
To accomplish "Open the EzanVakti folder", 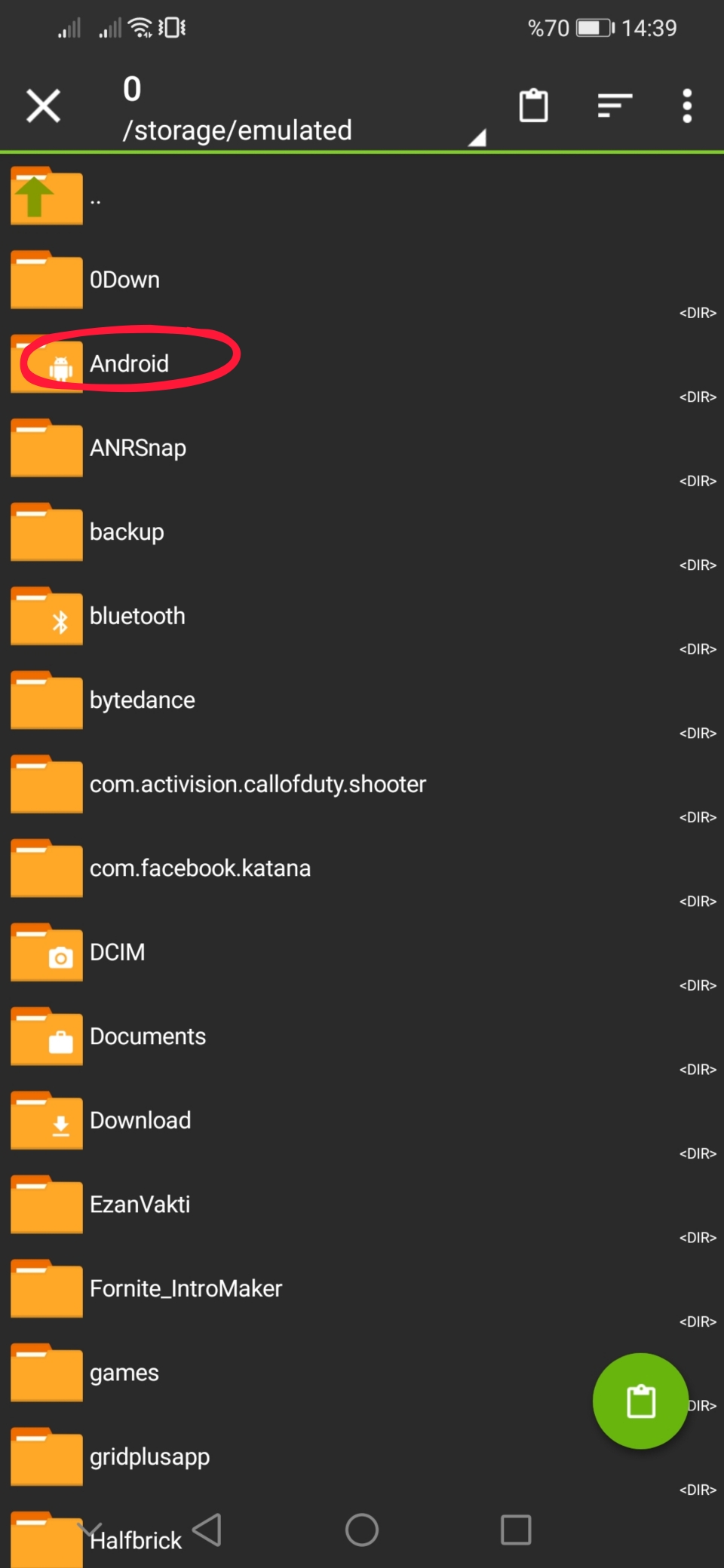I will click(x=140, y=1204).
